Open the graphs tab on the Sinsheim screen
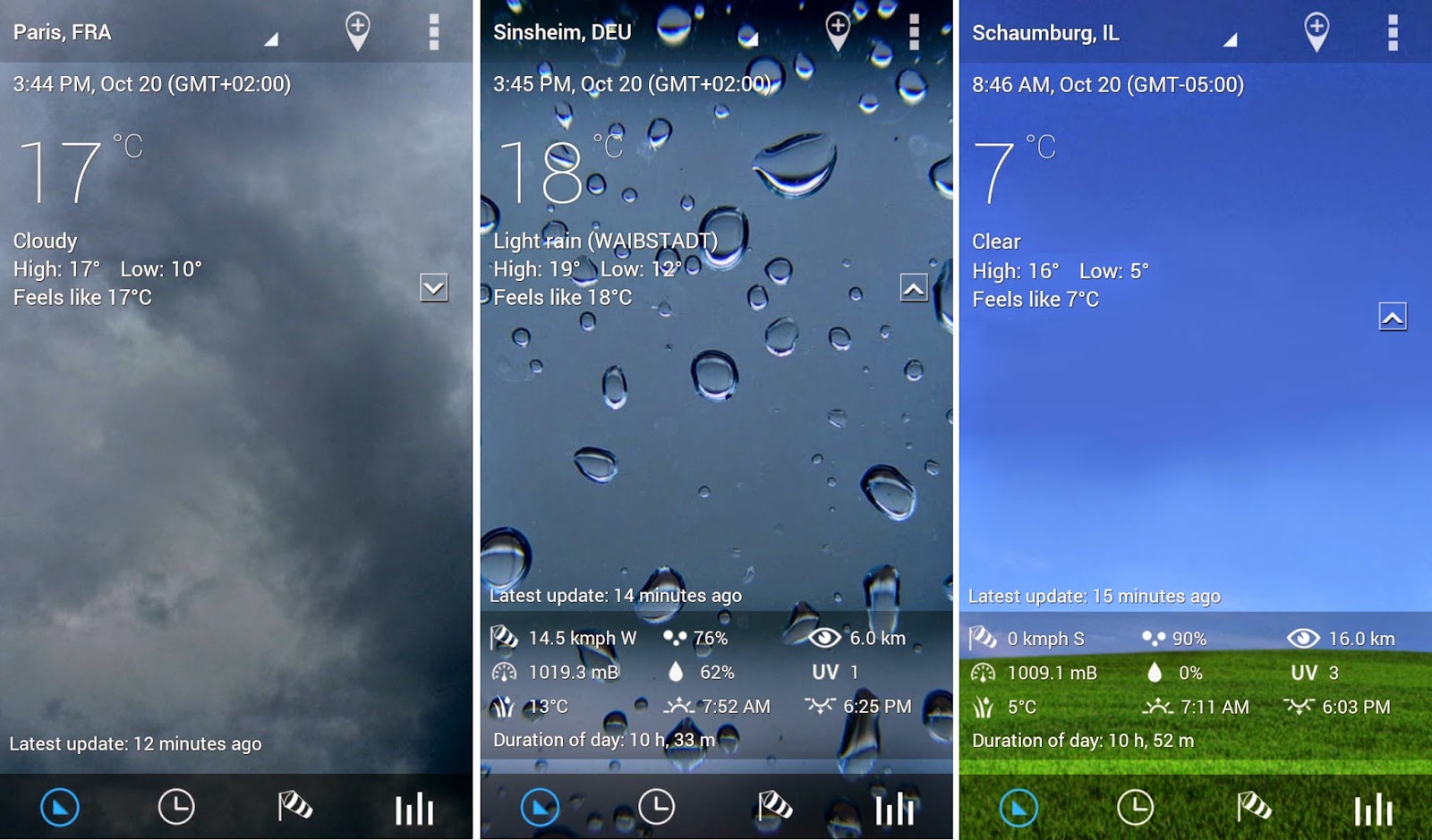This screenshot has height=840, width=1432. (x=894, y=810)
